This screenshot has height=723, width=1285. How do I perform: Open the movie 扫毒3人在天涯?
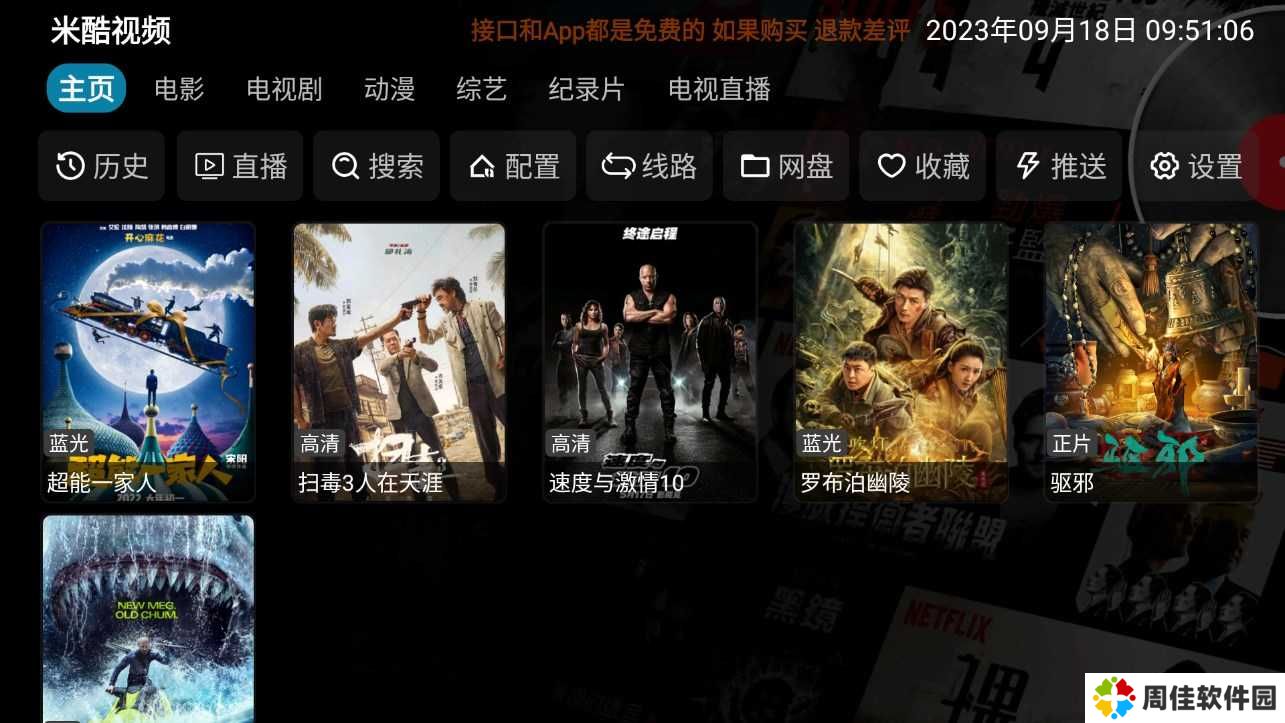coord(399,361)
